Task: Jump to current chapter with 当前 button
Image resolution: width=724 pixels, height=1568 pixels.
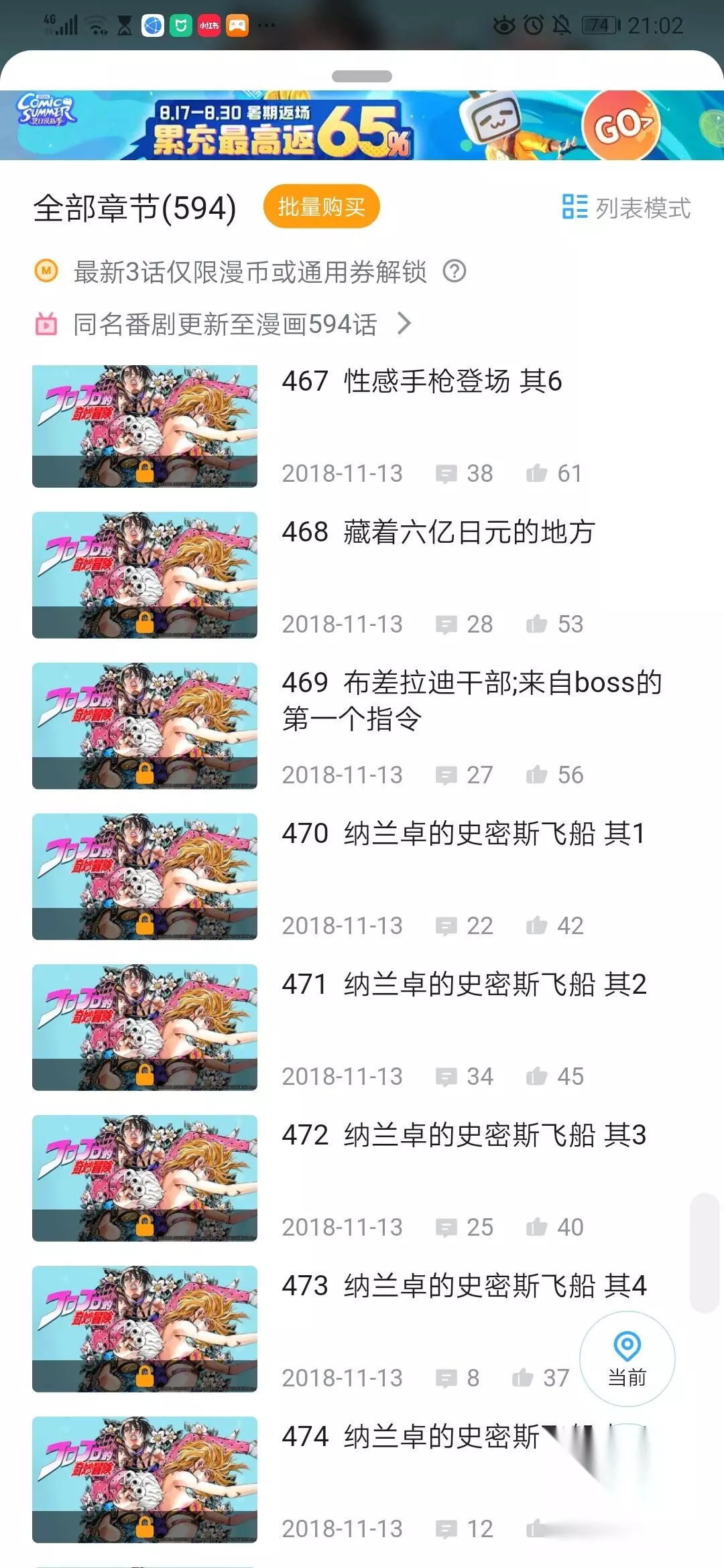Action: [627, 1358]
